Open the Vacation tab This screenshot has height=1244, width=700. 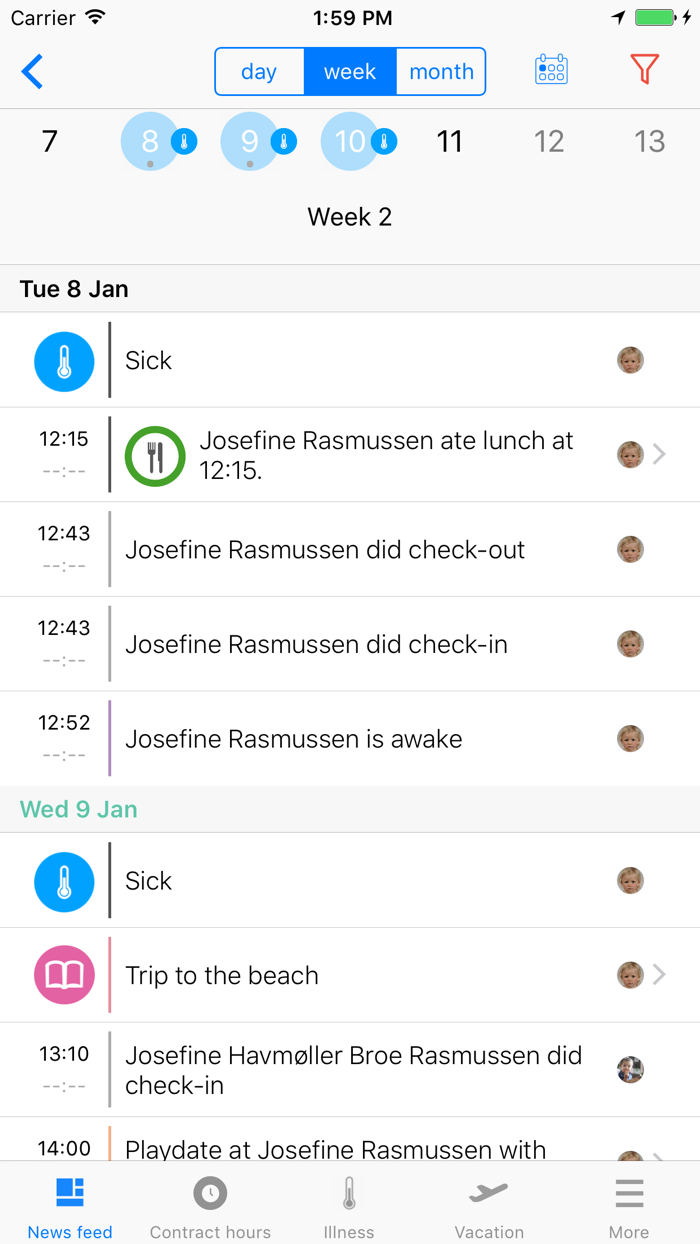coord(489,1208)
